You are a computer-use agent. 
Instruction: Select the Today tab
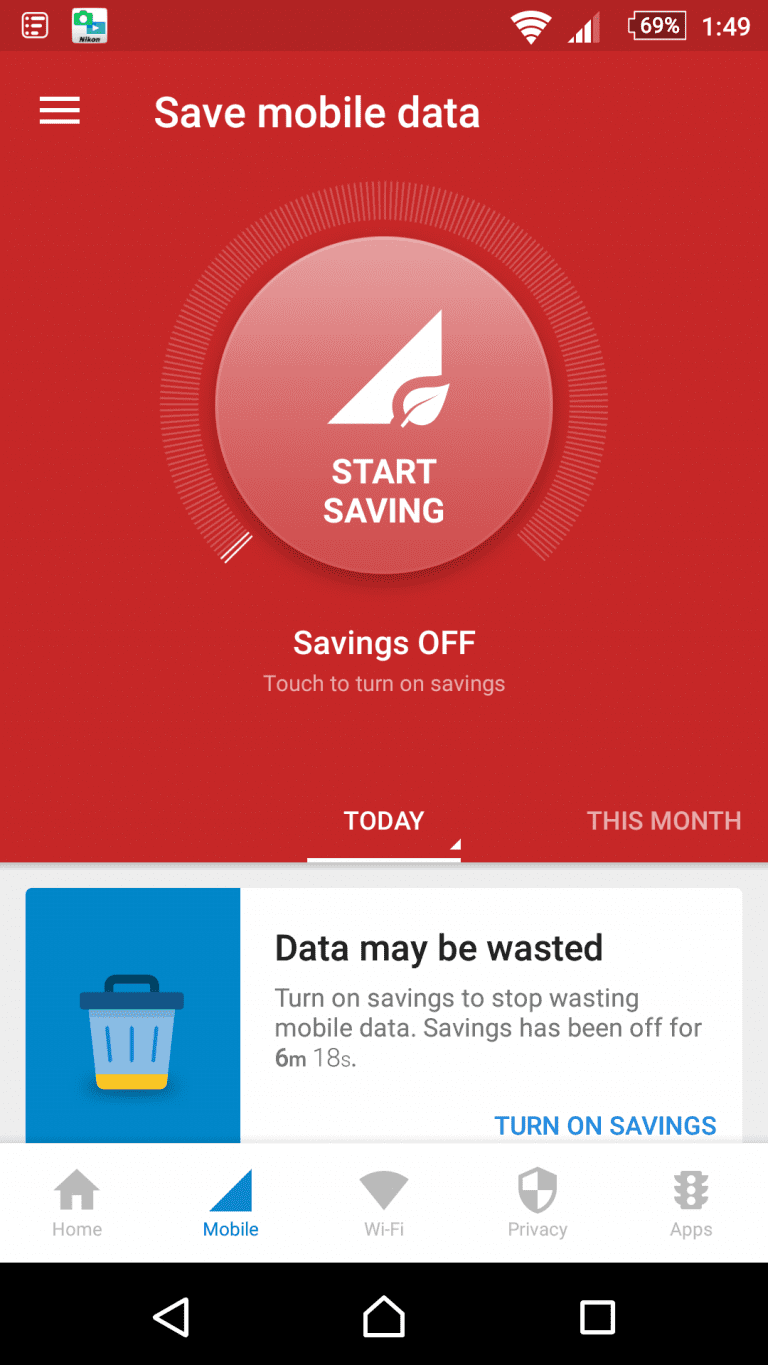[384, 821]
